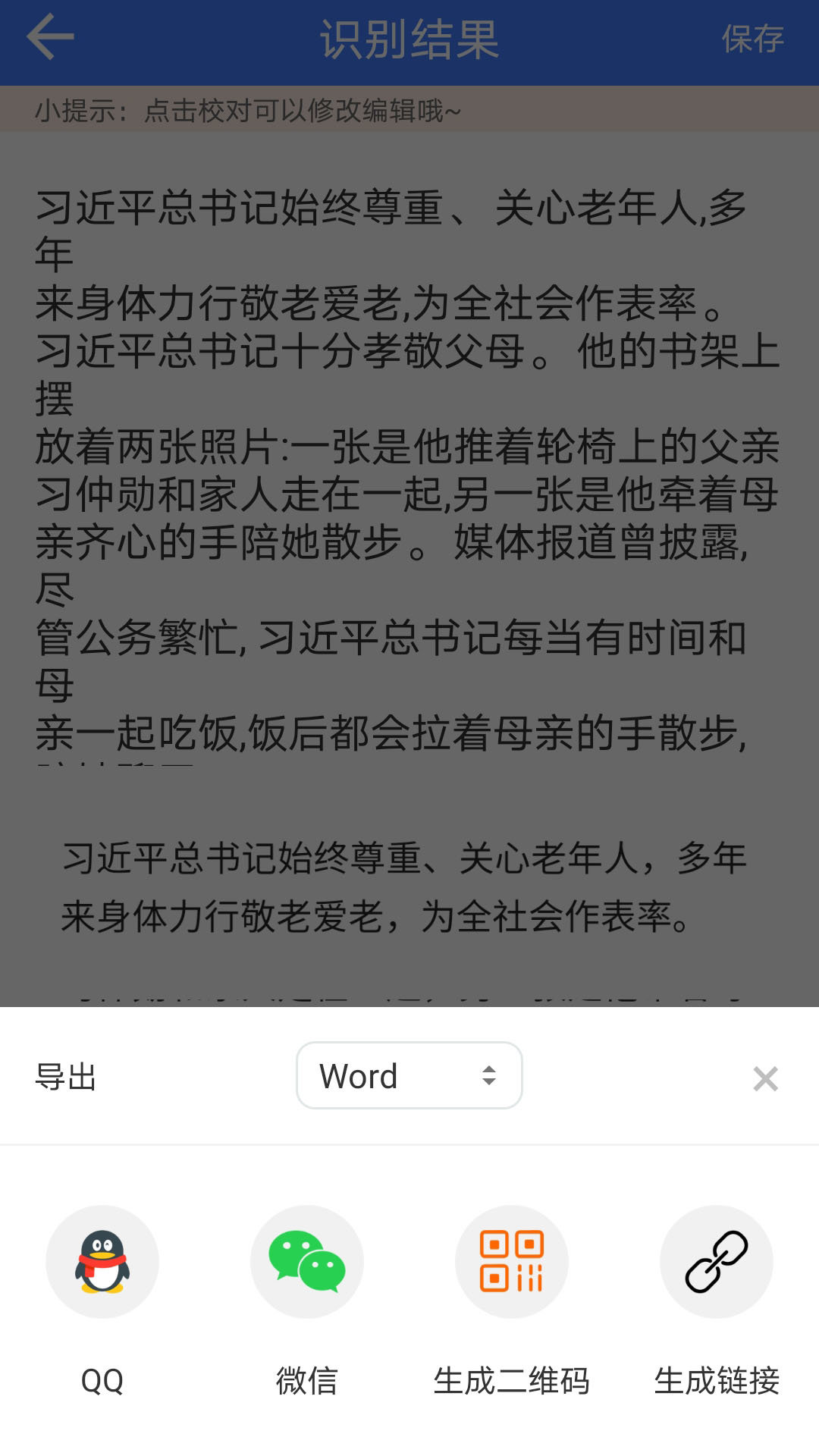Tap 保存 to save the result

click(x=752, y=39)
